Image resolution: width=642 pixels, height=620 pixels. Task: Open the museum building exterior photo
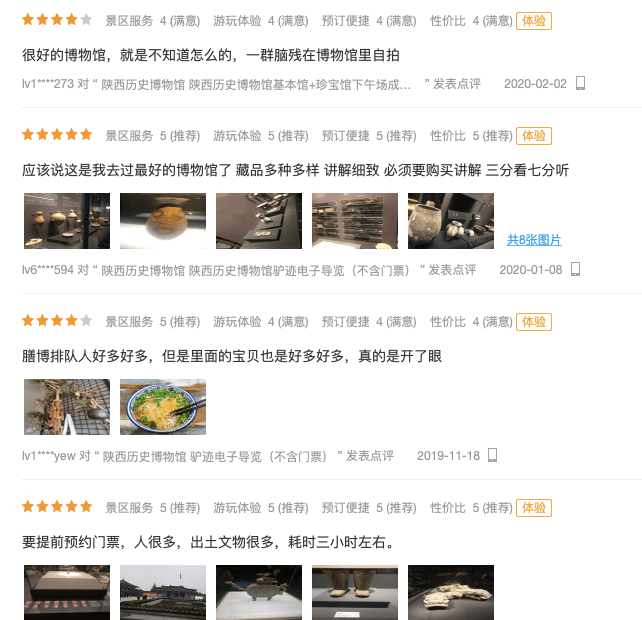[163, 592]
